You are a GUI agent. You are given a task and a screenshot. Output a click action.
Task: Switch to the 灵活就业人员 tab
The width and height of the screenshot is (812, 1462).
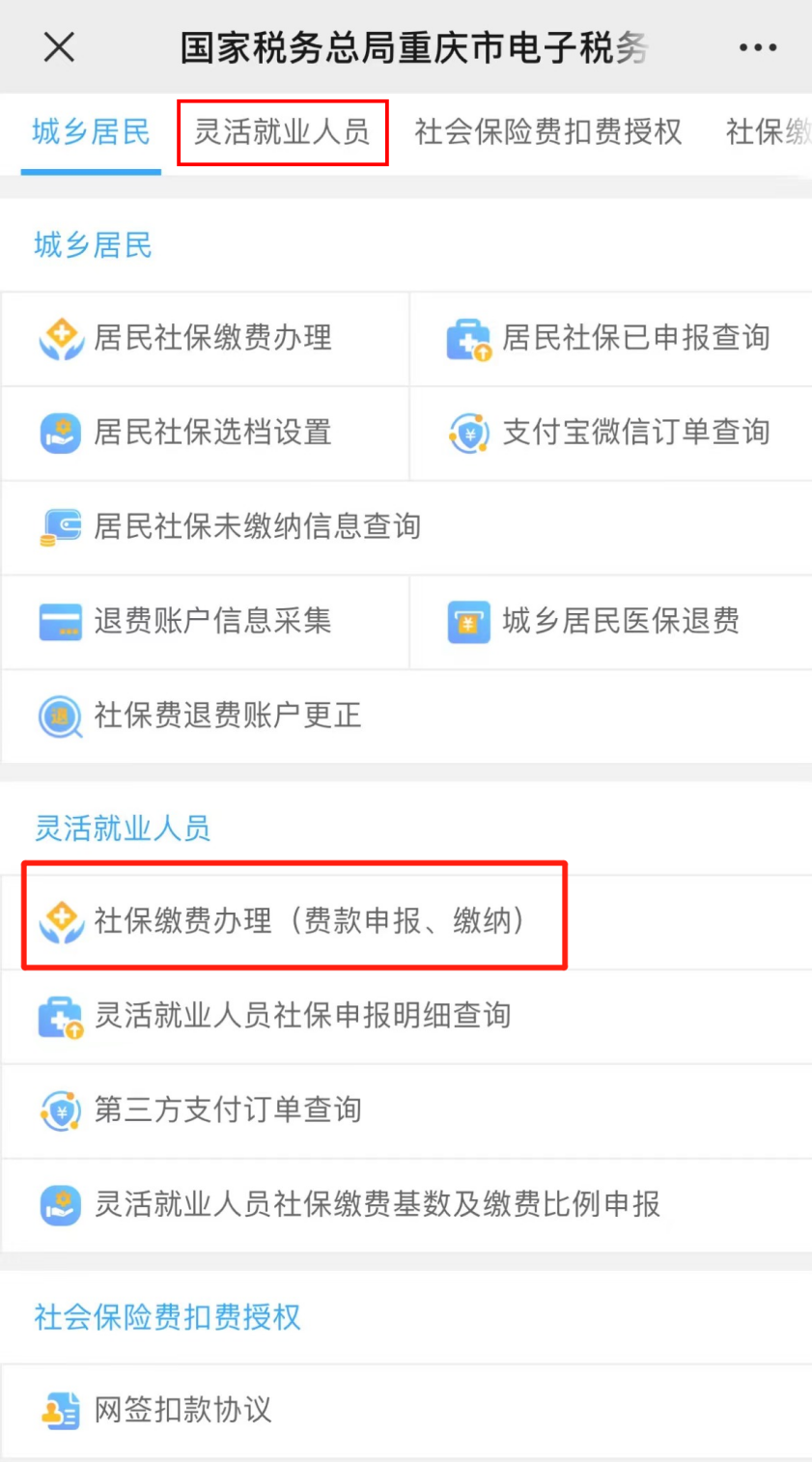point(282,132)
